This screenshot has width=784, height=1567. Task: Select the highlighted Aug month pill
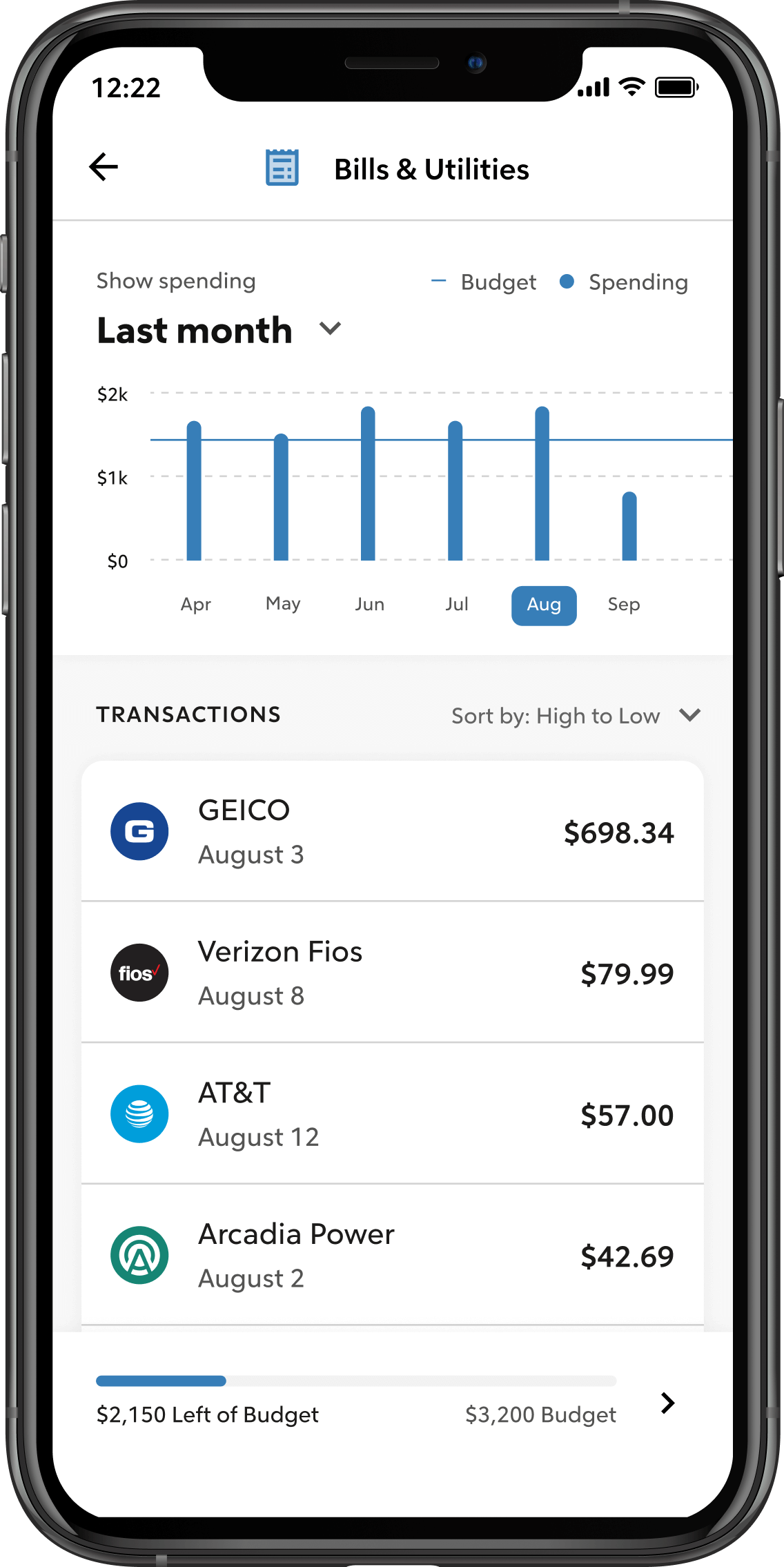pos(544,605)
